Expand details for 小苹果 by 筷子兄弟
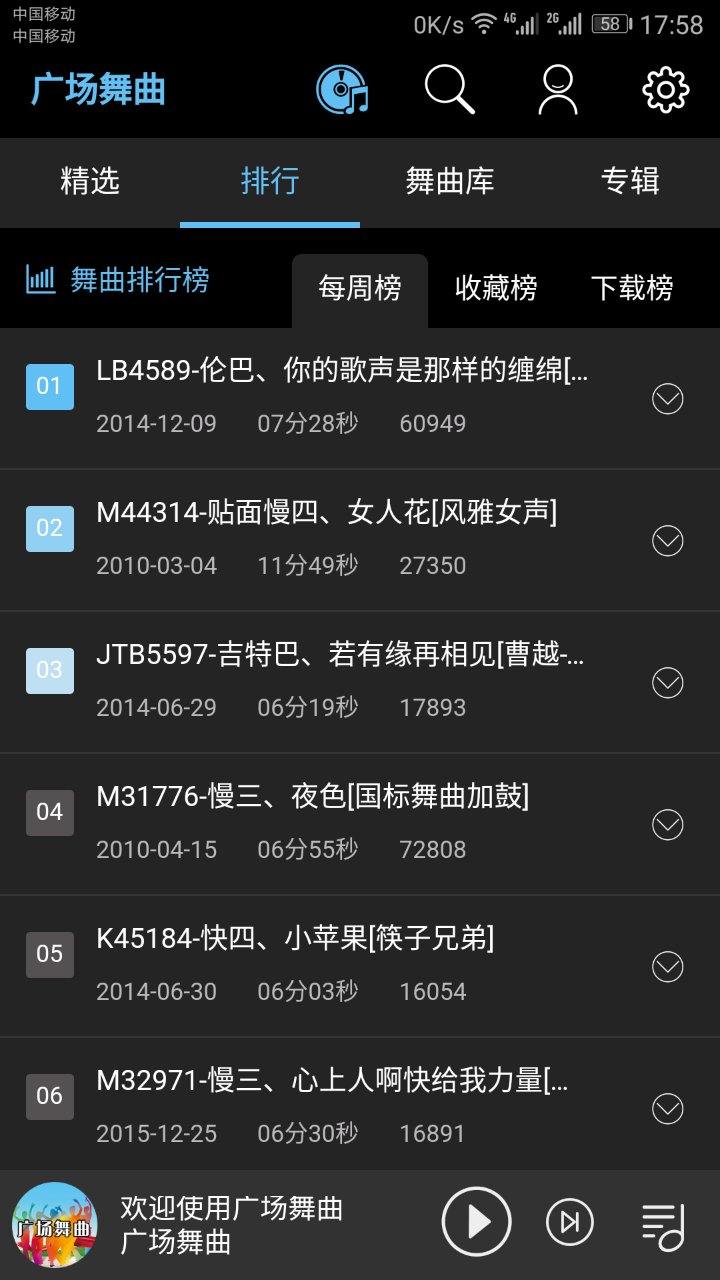This screenshot has width=720, height=1280. click(667, 967)
